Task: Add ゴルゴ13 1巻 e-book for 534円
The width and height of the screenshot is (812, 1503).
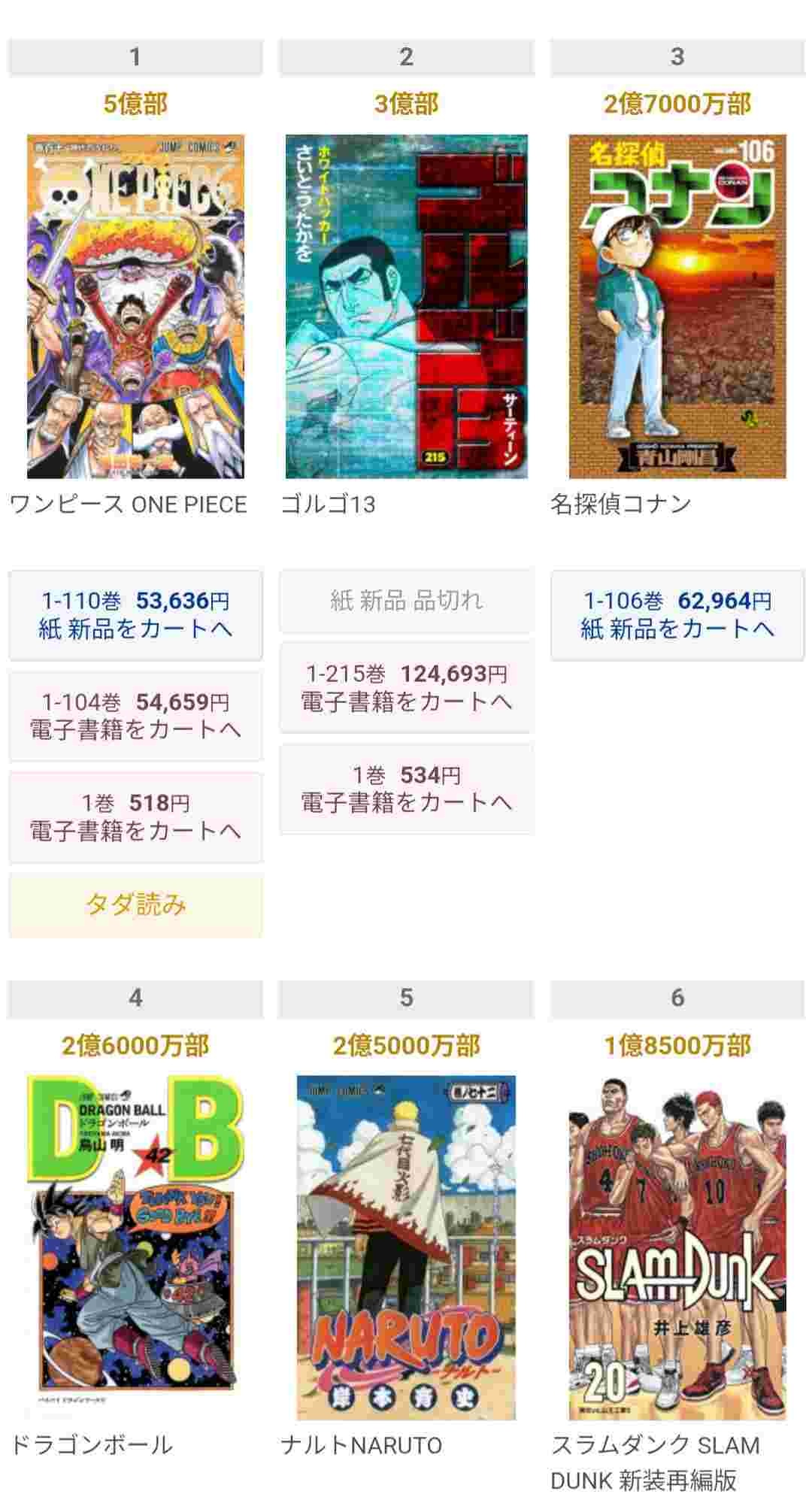Action: click(406, 789)
